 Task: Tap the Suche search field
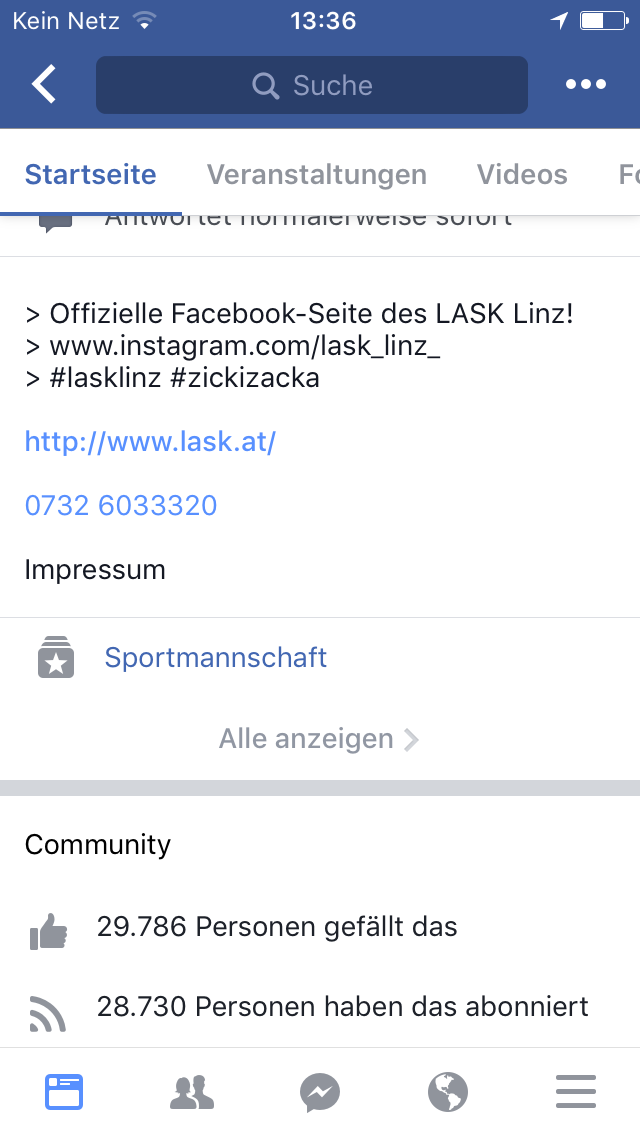click(312, 85)
